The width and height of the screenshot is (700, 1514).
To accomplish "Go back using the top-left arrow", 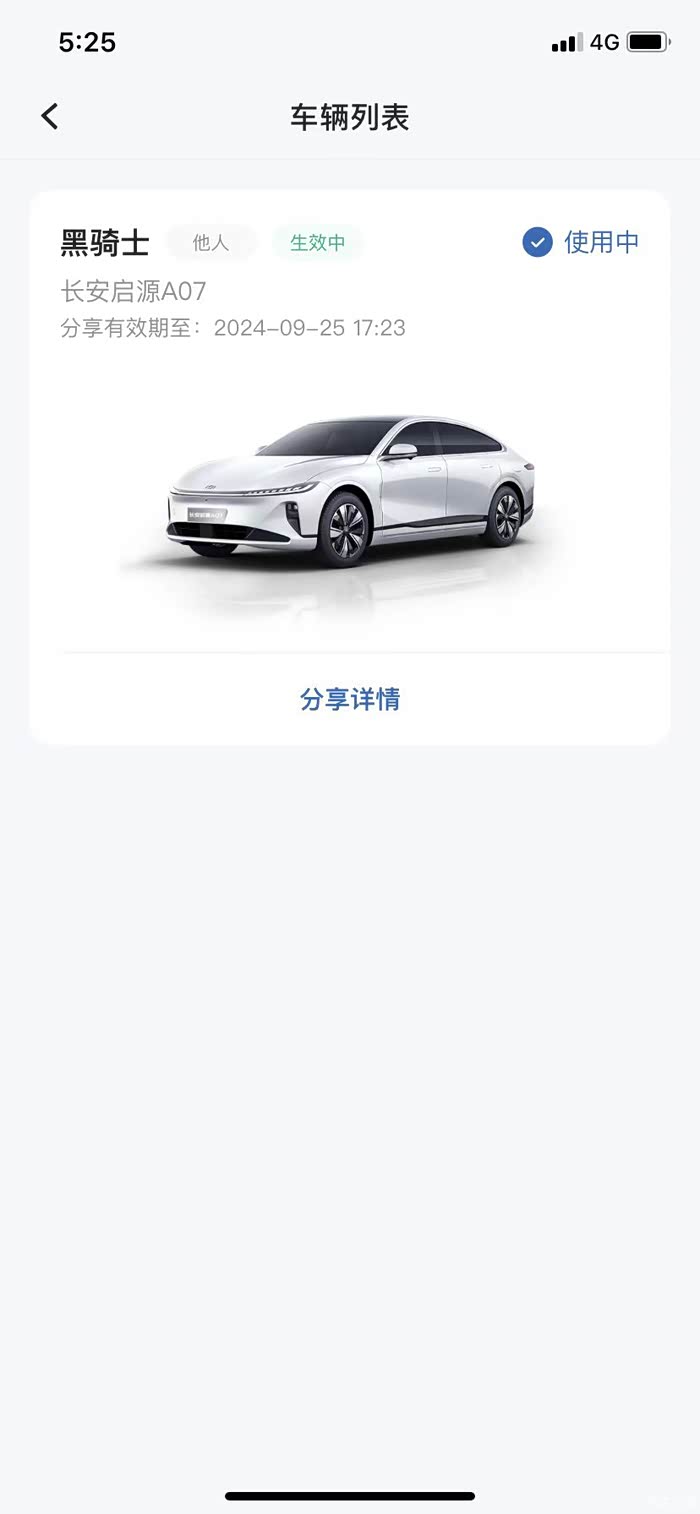I will (50, 117).
